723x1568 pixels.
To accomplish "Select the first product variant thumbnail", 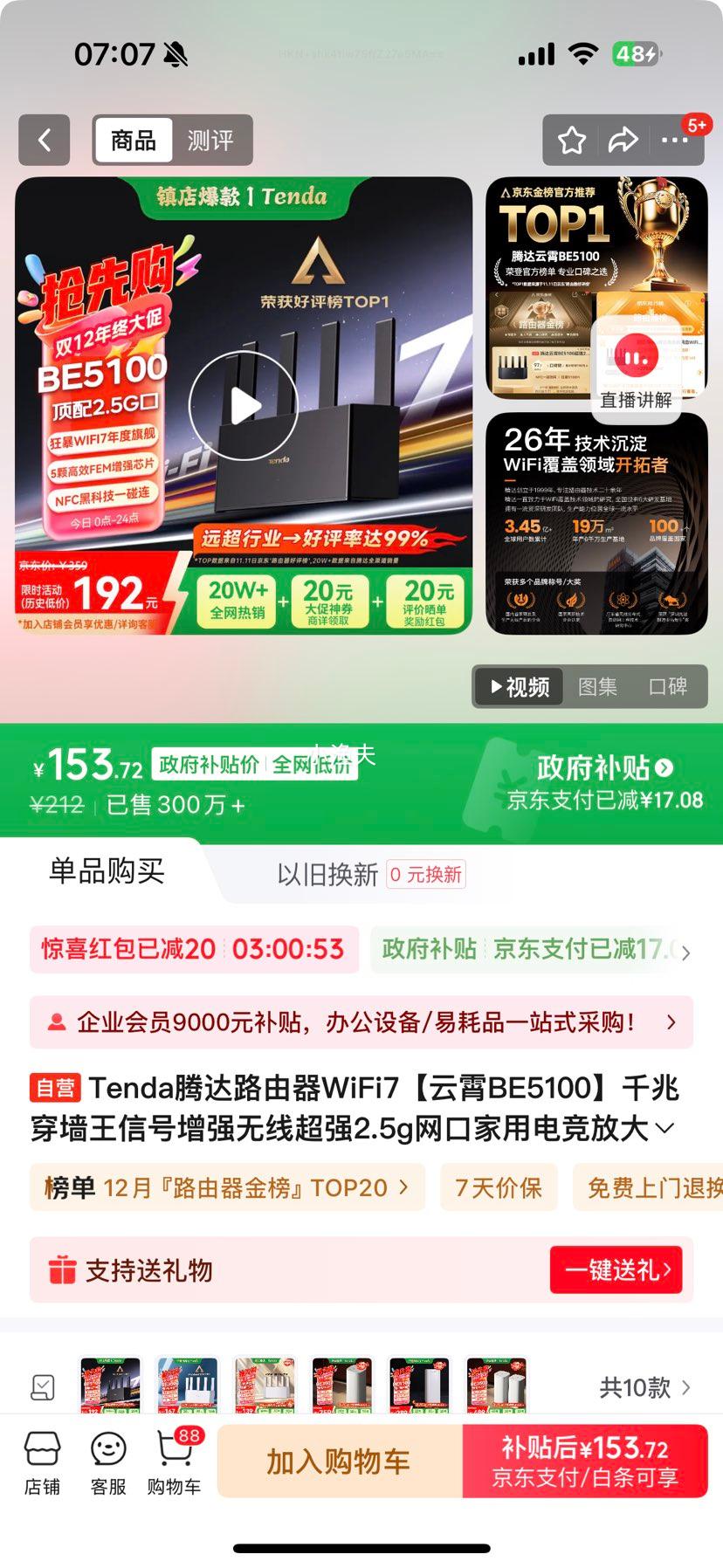I will [x=109, y=1386].
